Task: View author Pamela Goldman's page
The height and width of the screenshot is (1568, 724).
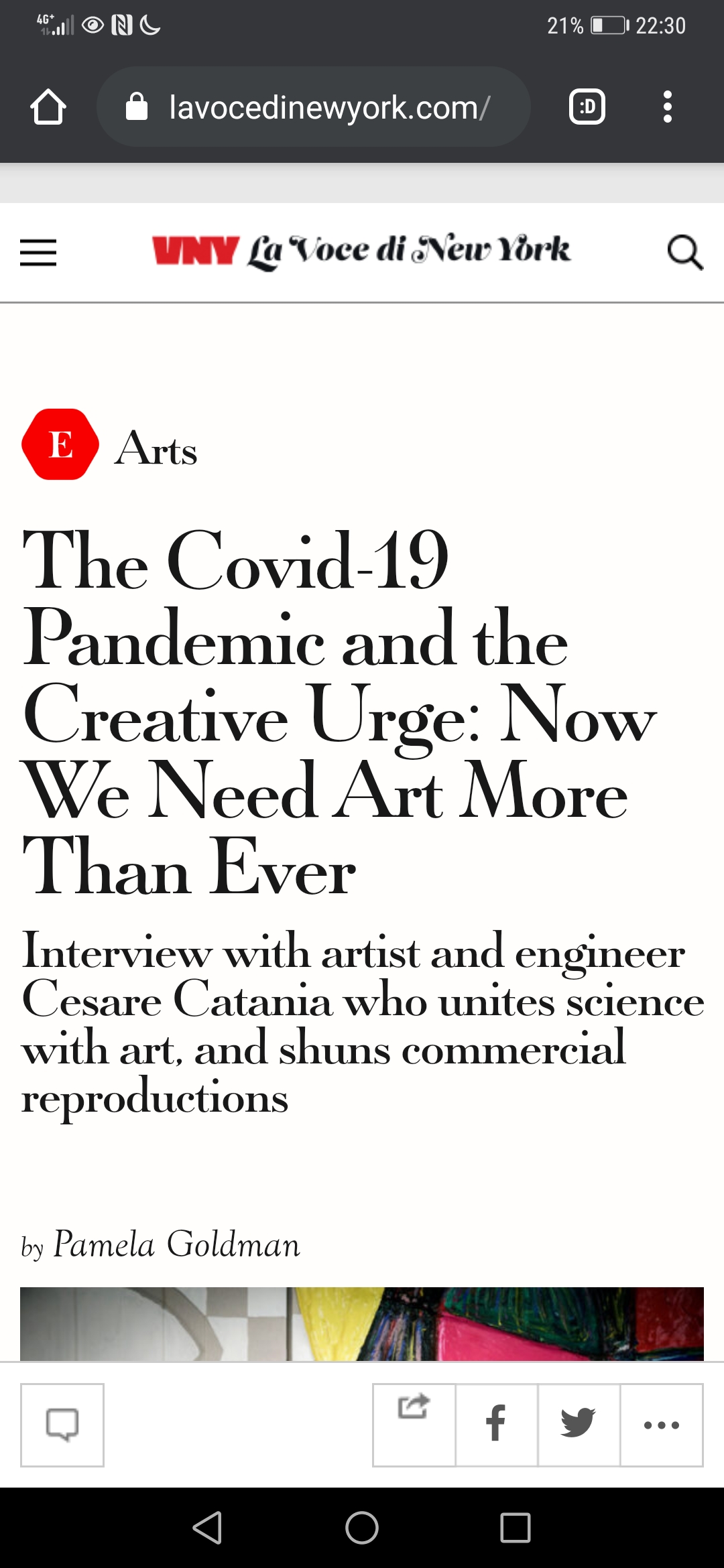Action: (176, 1244)
